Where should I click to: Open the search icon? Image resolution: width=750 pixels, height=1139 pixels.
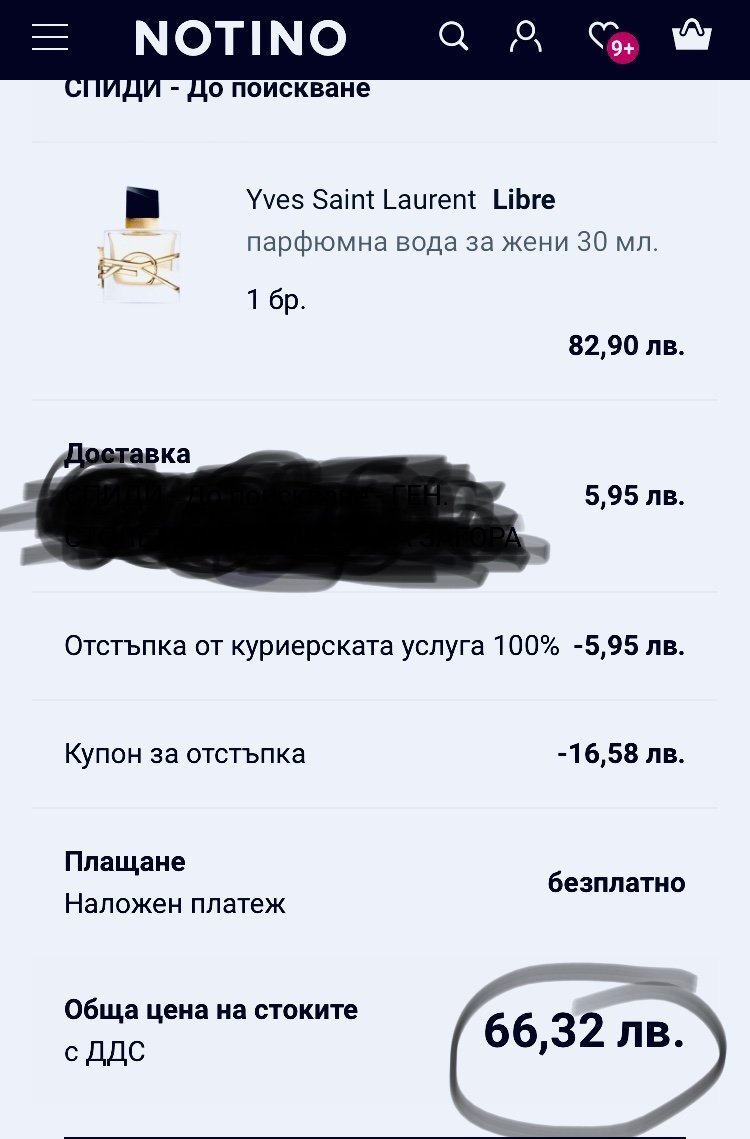[454, 37]
